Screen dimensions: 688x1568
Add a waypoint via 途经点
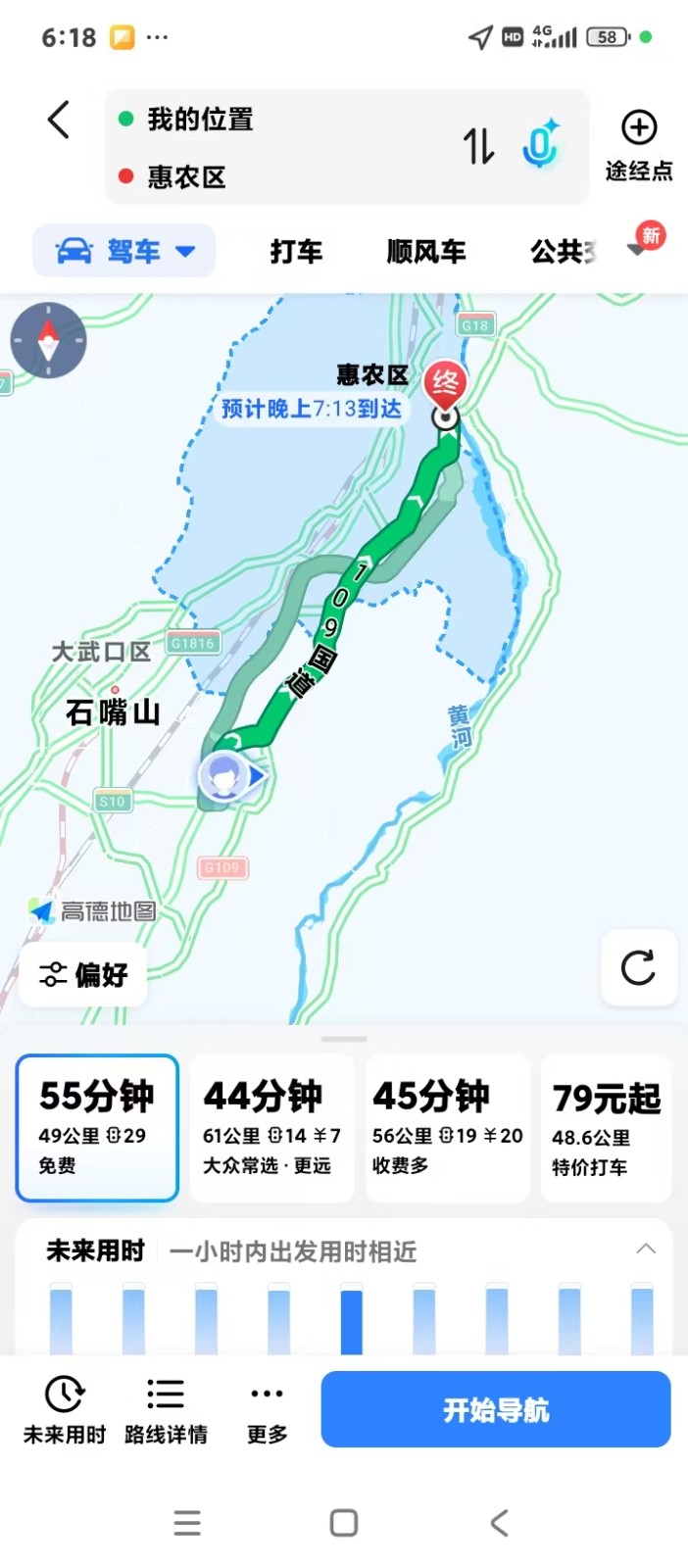(639, 145)
